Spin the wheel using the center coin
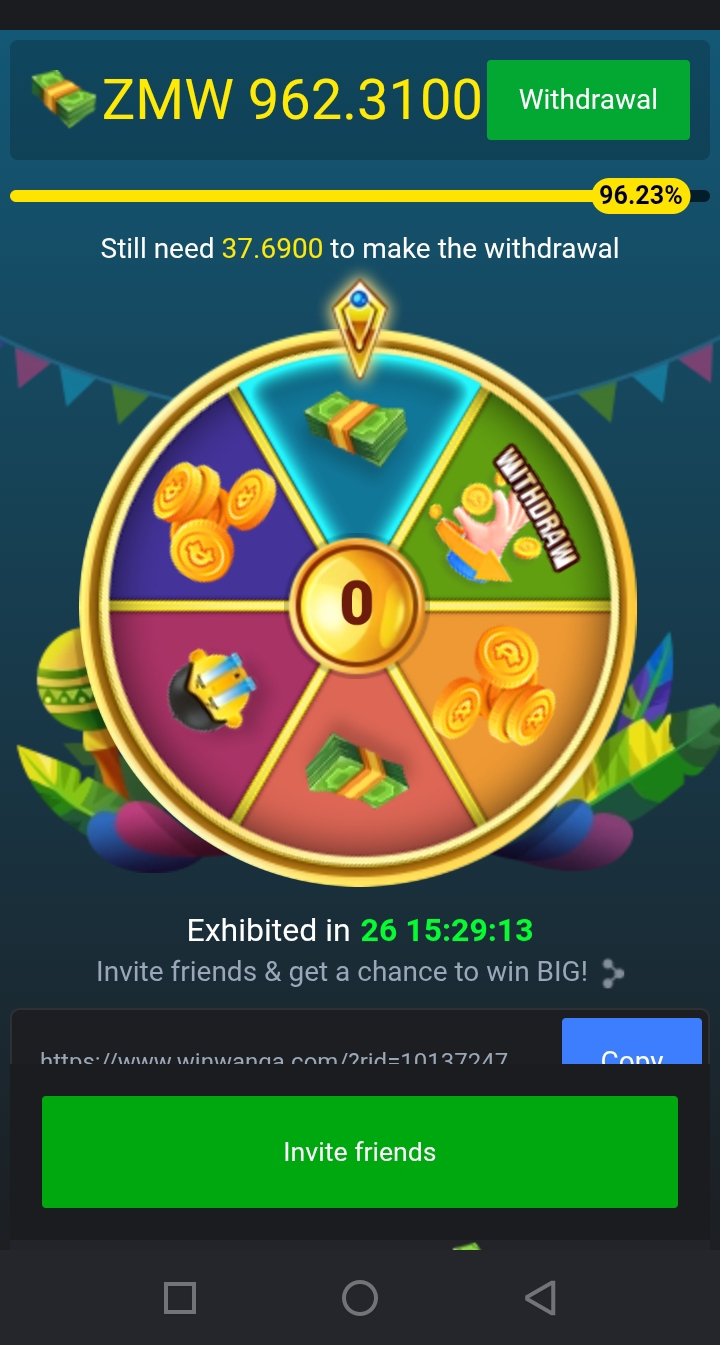The height and width of the screenshot is (1345, 720). pyautogui.click(x=356, y=604)
